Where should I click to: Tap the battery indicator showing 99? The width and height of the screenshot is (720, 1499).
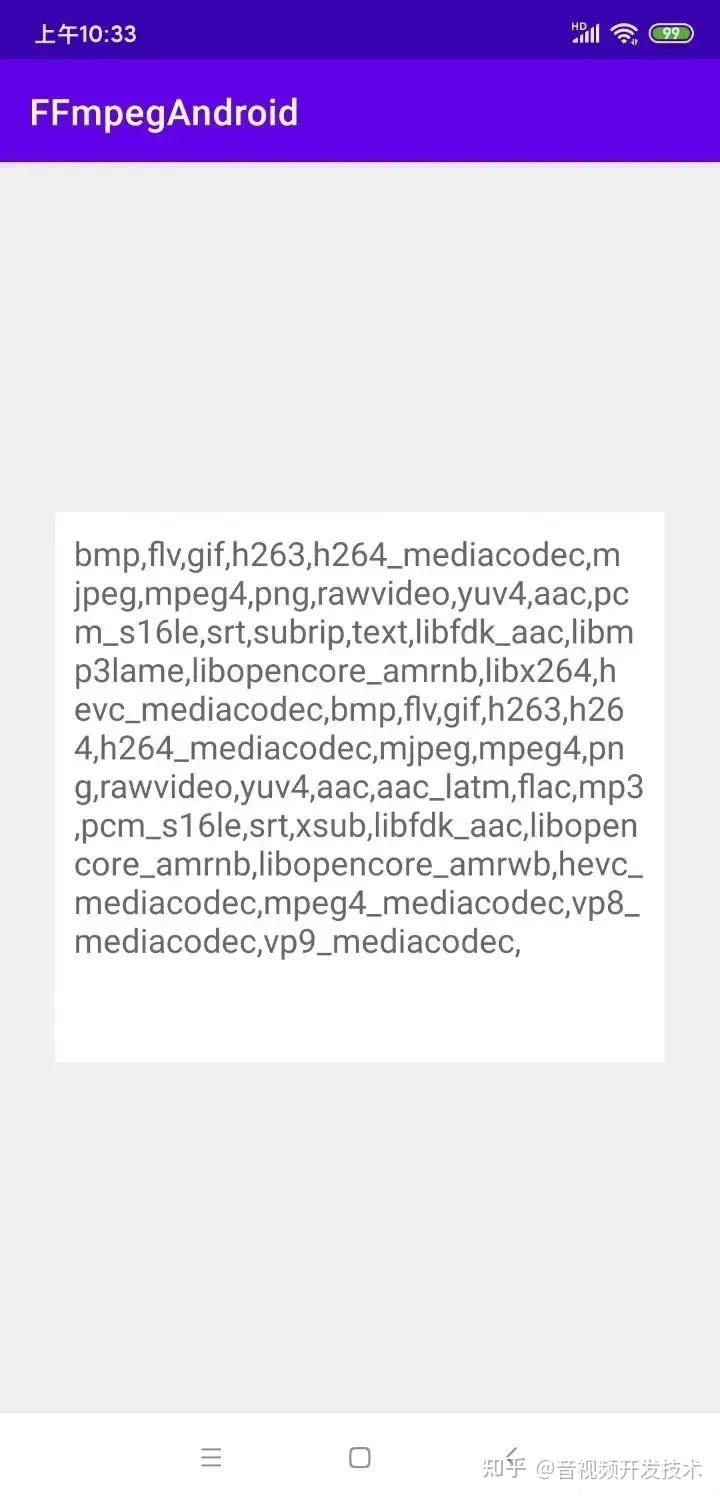672,32
